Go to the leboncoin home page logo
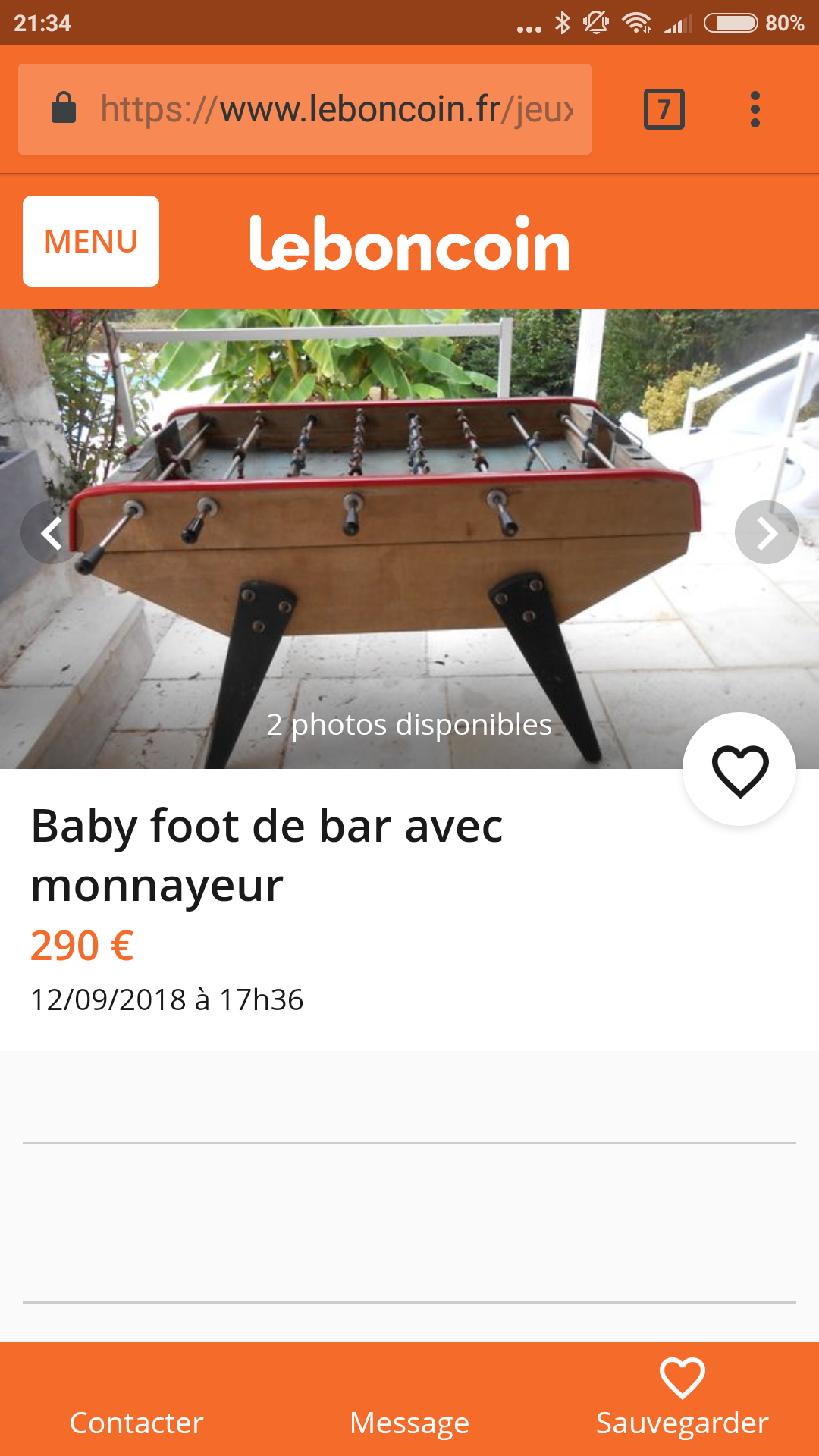This screenshot has width=819, height=1456. pyautogui.click(x=409, y=243)
